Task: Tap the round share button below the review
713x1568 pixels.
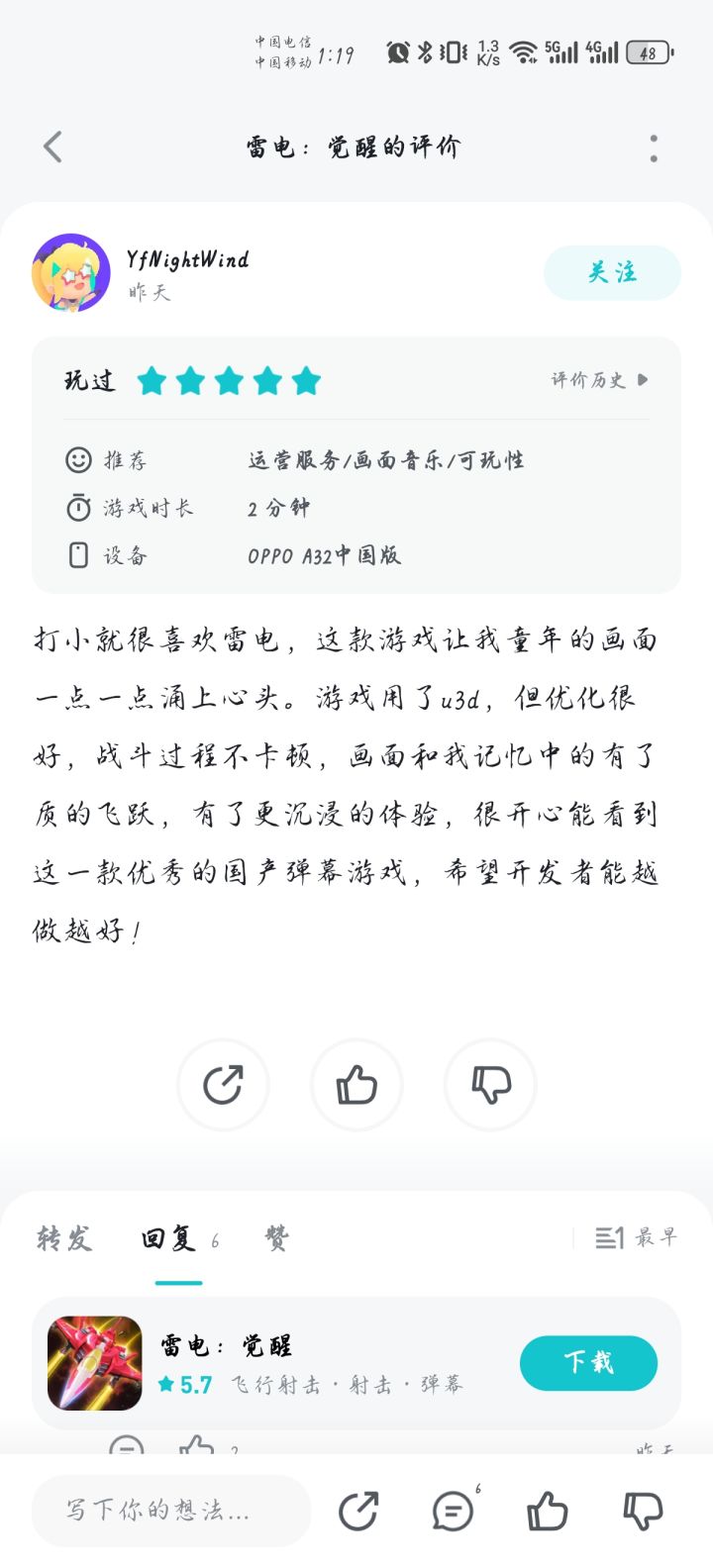Action: click(223, 1085)
